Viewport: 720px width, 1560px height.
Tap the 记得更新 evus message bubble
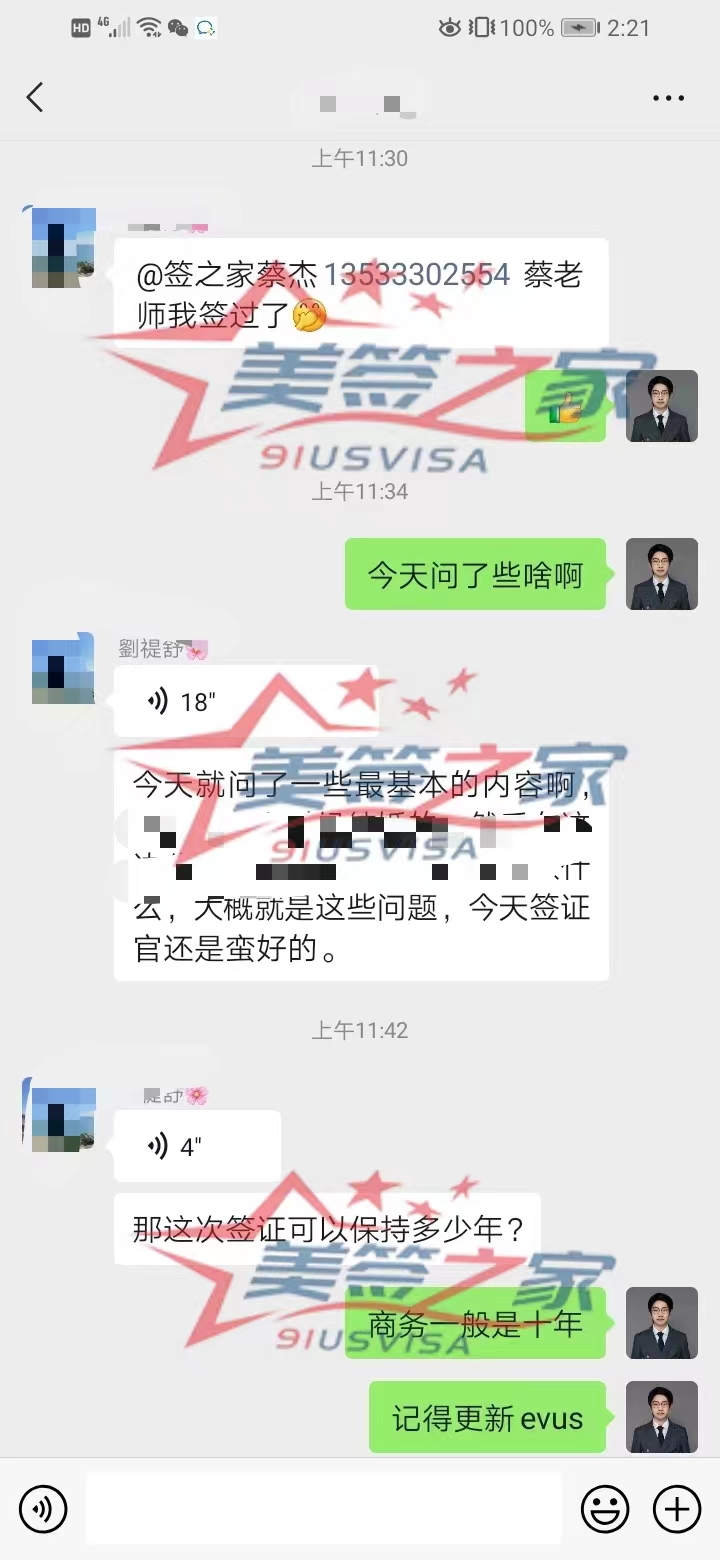487,1418
